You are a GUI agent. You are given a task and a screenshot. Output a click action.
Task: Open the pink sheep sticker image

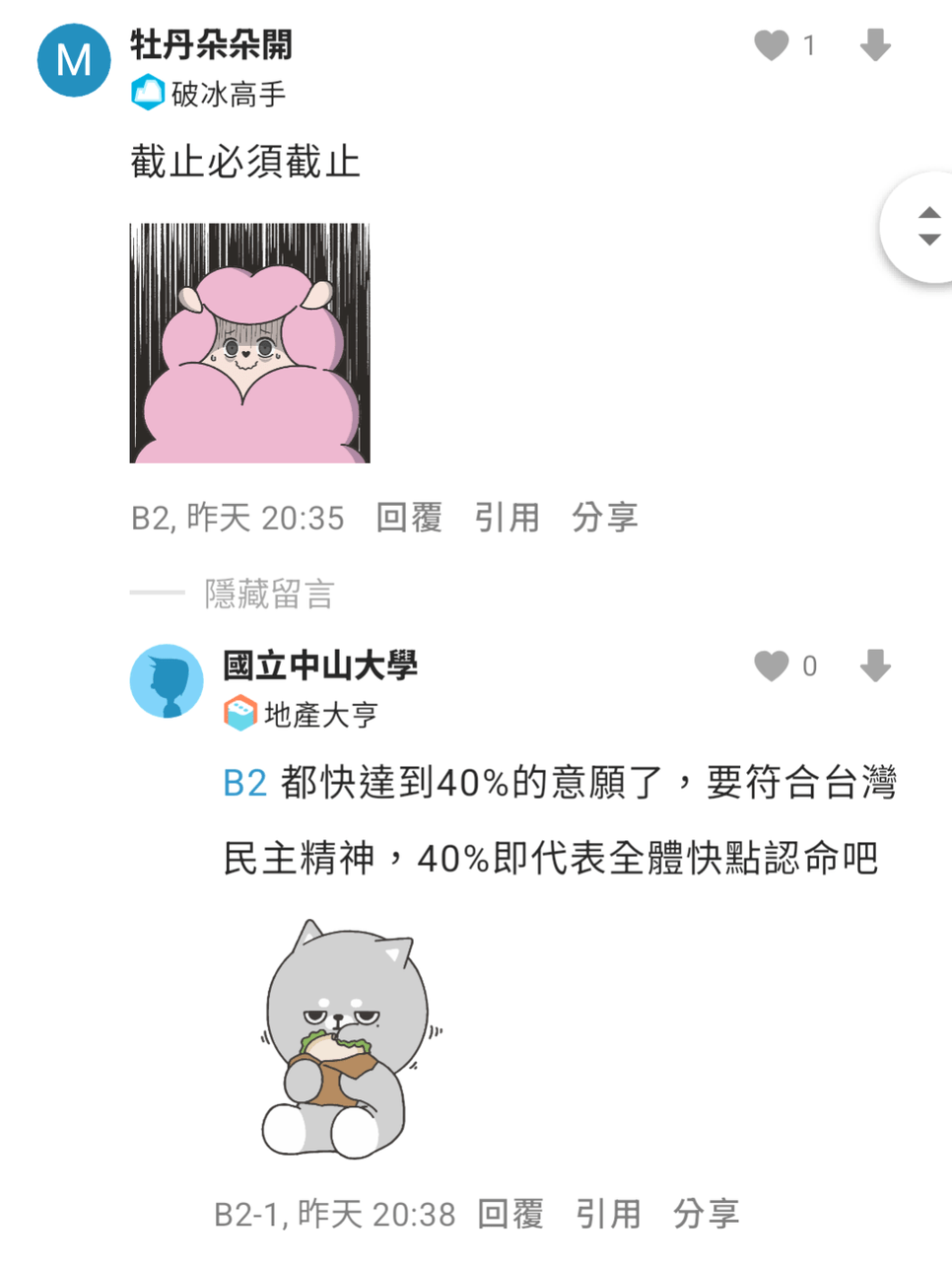click(x=249, y=343)
